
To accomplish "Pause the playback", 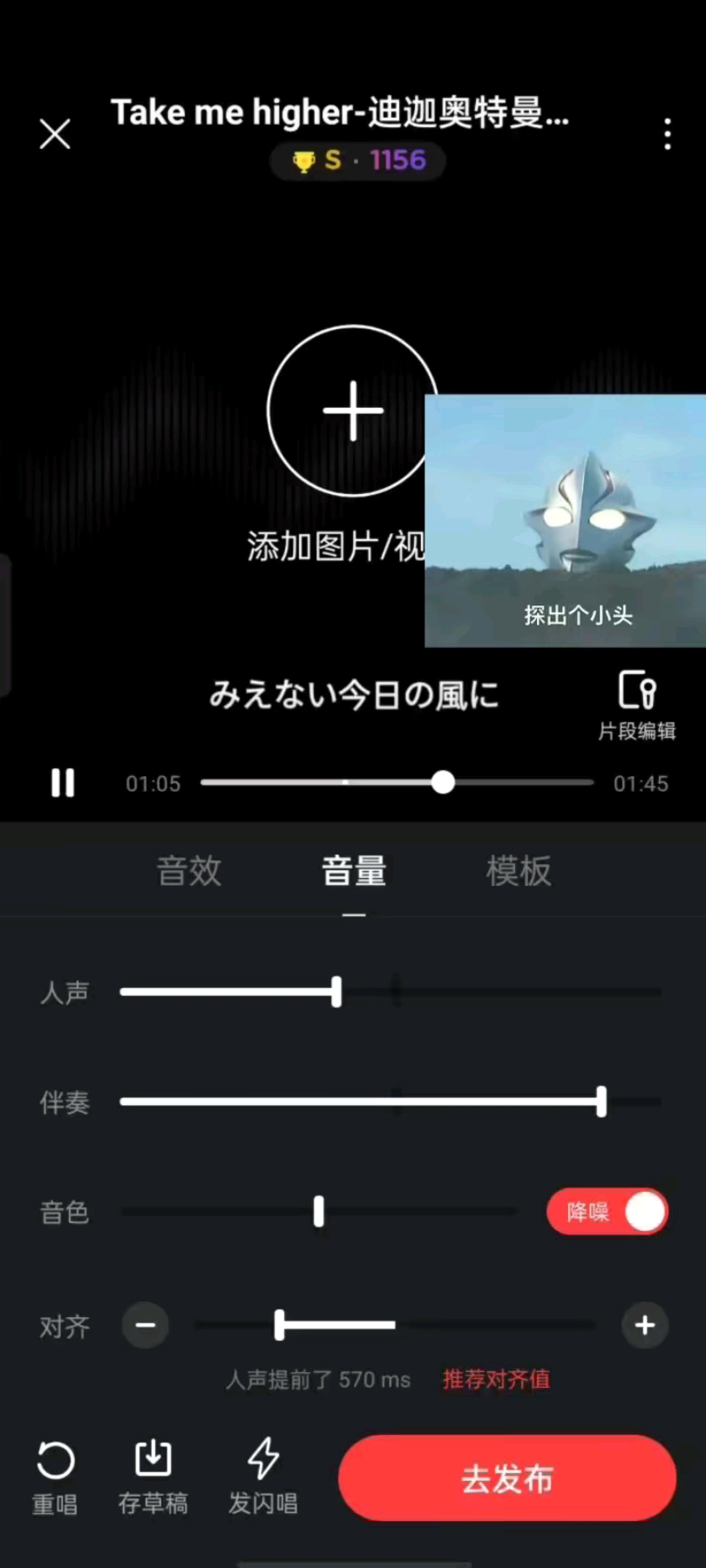I will click(x=63, y=782).
